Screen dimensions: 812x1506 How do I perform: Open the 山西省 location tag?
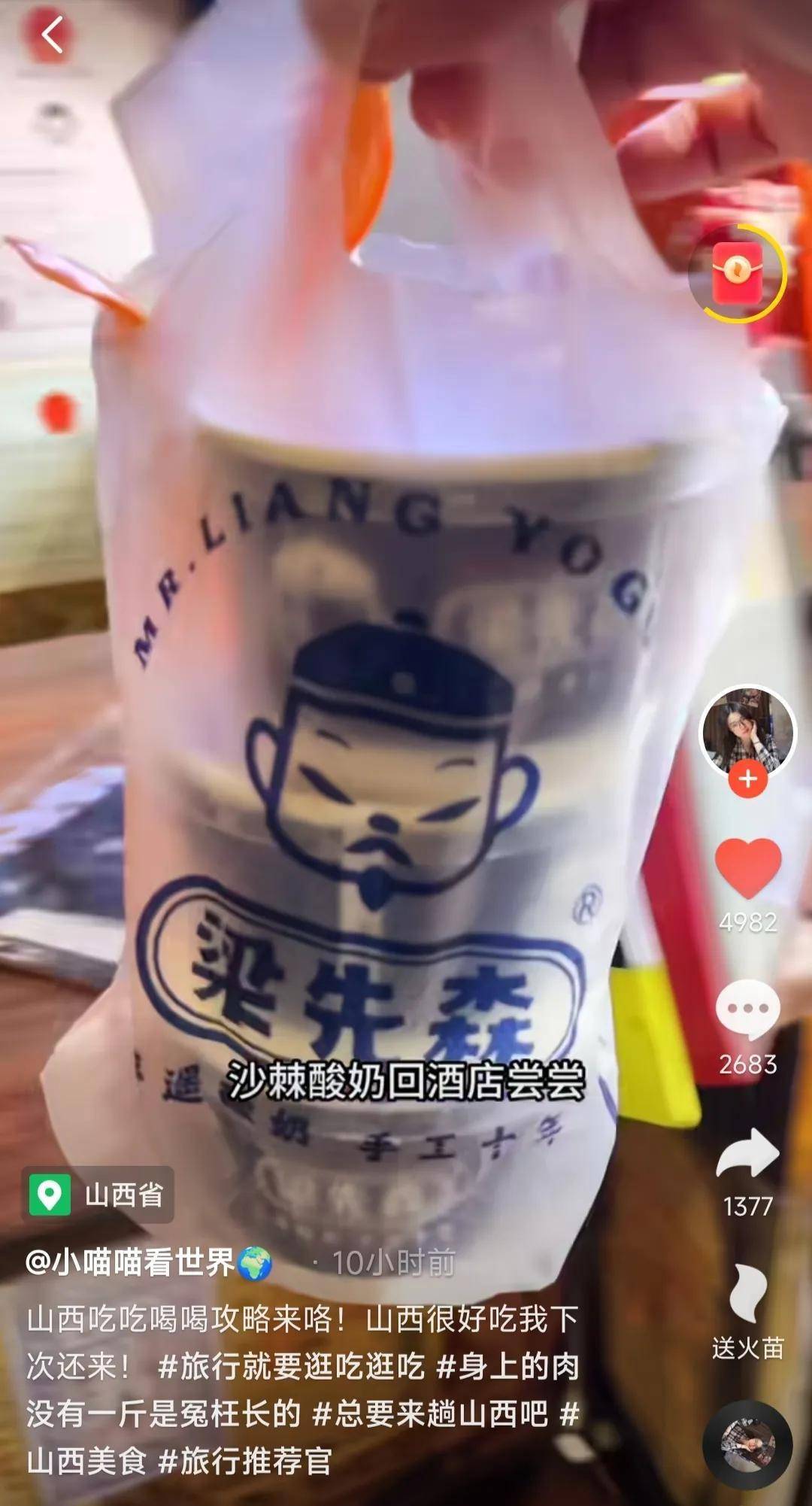pyautogui.click(x=99, y=1195)
